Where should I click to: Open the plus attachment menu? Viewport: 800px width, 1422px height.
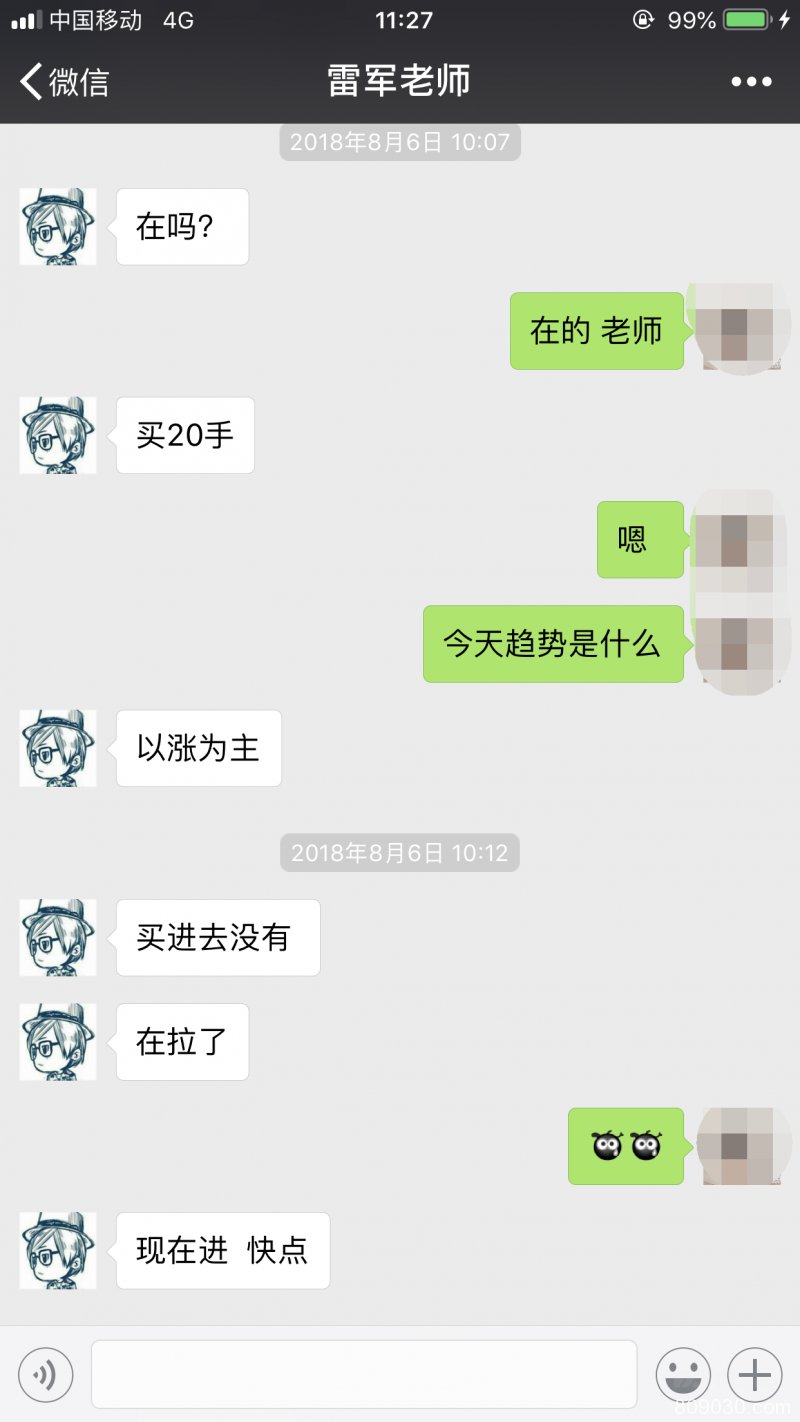point(754,1374)
